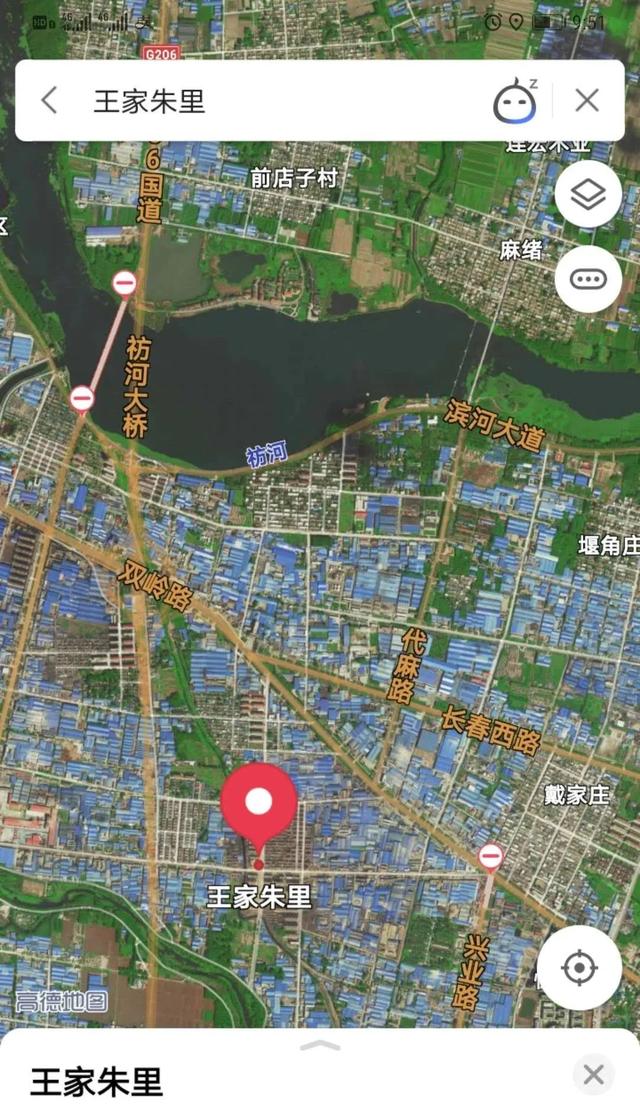Viewport: 640px width, 1105px height.
Task: Close the 王家朱里 details panel
Action: (593, 1075)
